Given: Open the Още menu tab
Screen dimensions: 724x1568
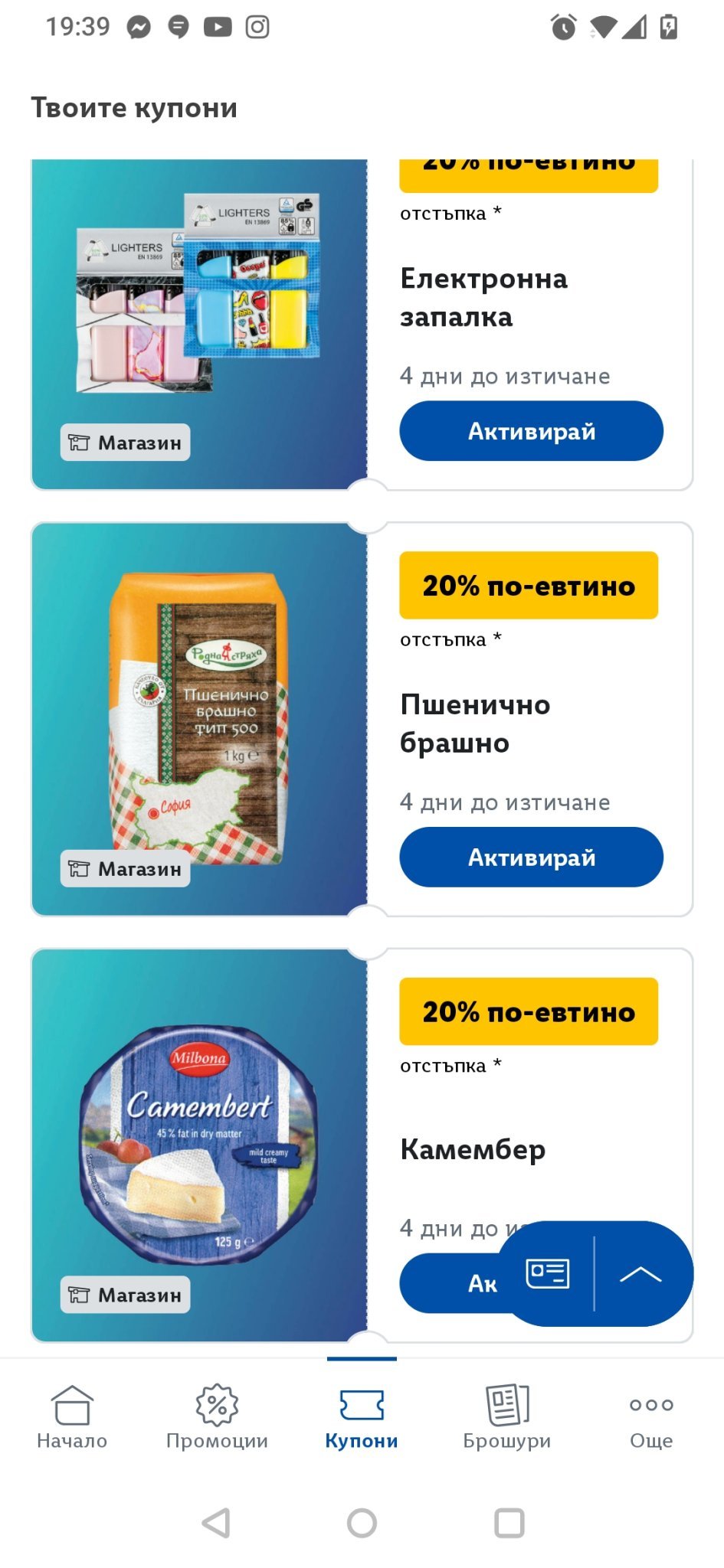Looking at the screenshot, I should pos(651,1417).
